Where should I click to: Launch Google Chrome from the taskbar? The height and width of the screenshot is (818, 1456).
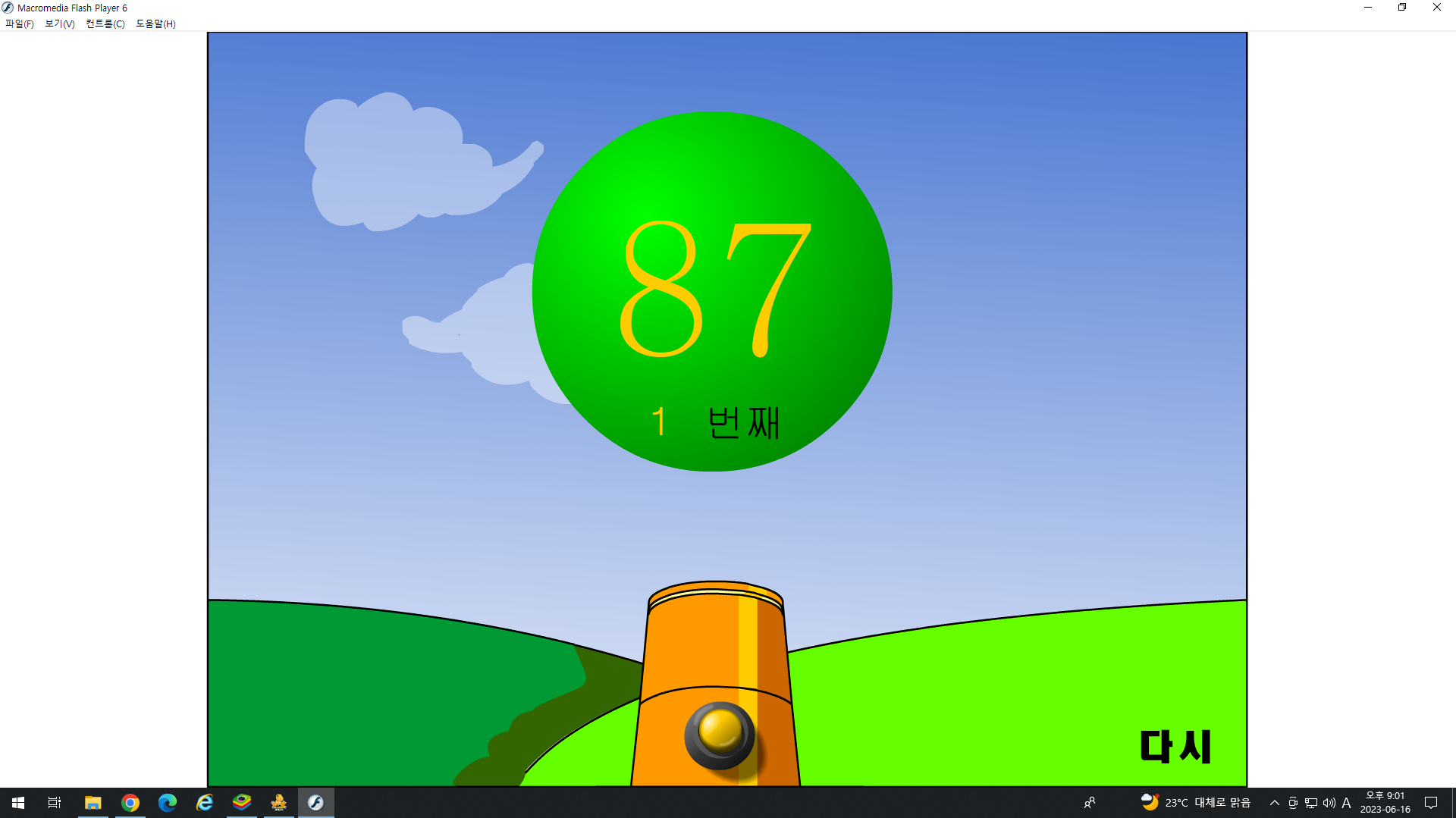click(130, 802)
